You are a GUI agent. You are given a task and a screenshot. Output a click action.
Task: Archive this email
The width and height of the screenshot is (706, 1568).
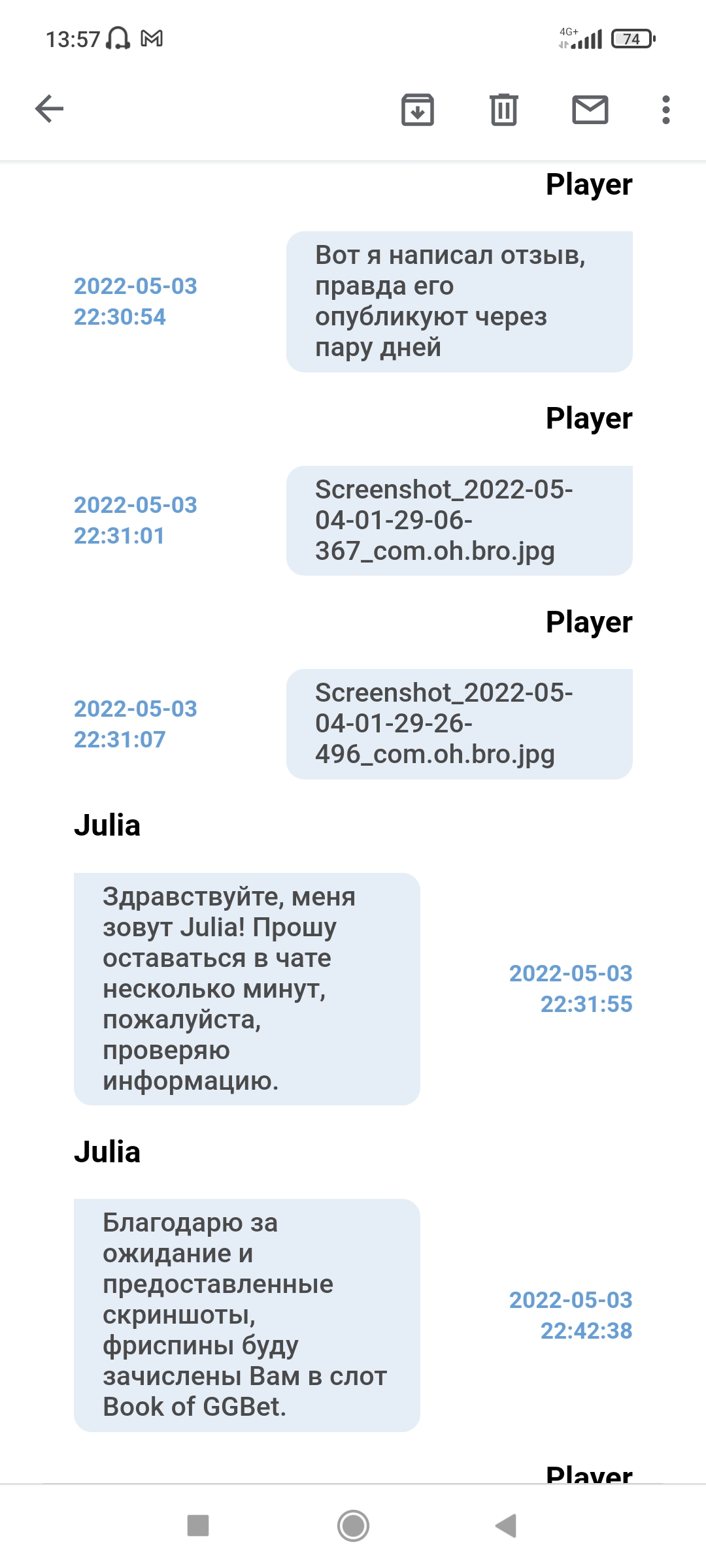click(x=417, y=109)
